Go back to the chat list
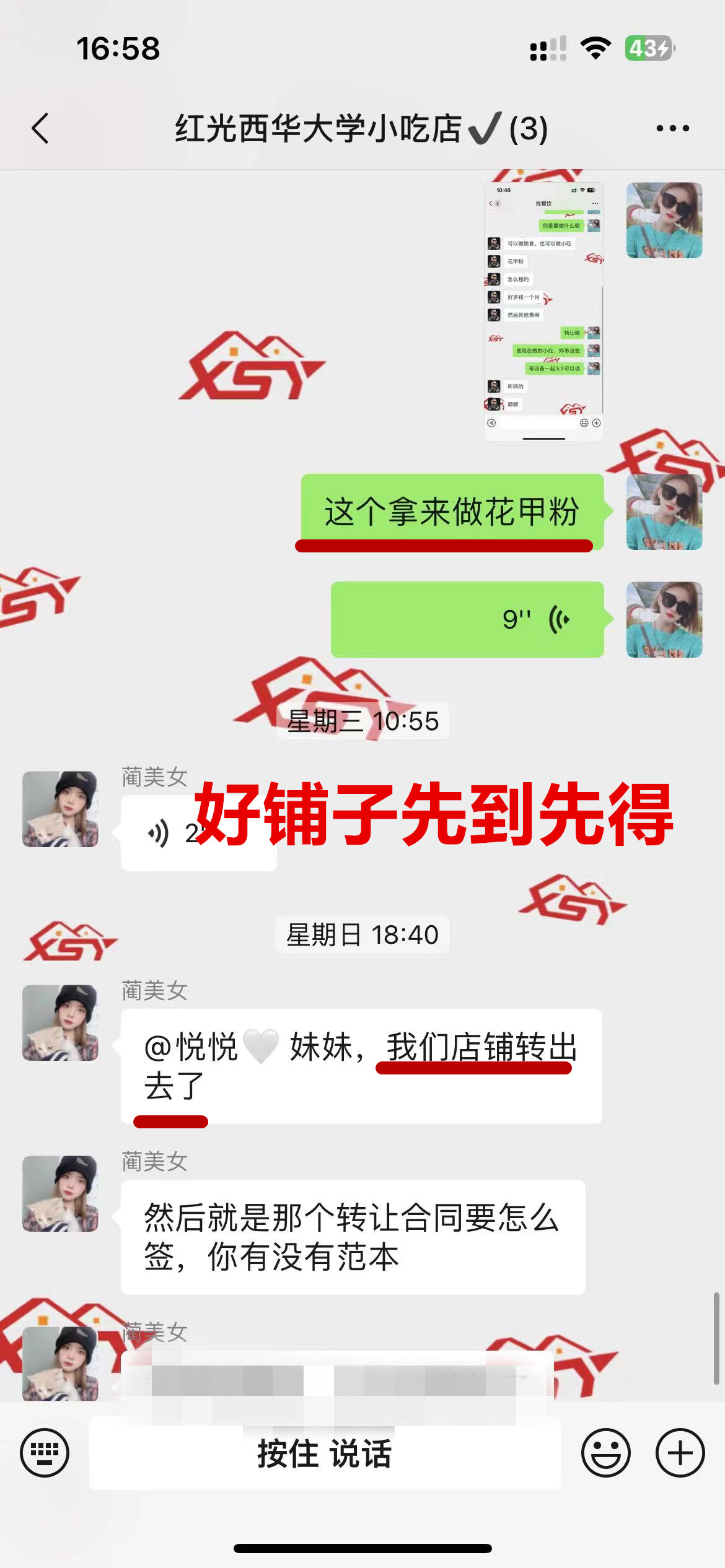Screen dimensions: 725x1568 click(41, 129)
